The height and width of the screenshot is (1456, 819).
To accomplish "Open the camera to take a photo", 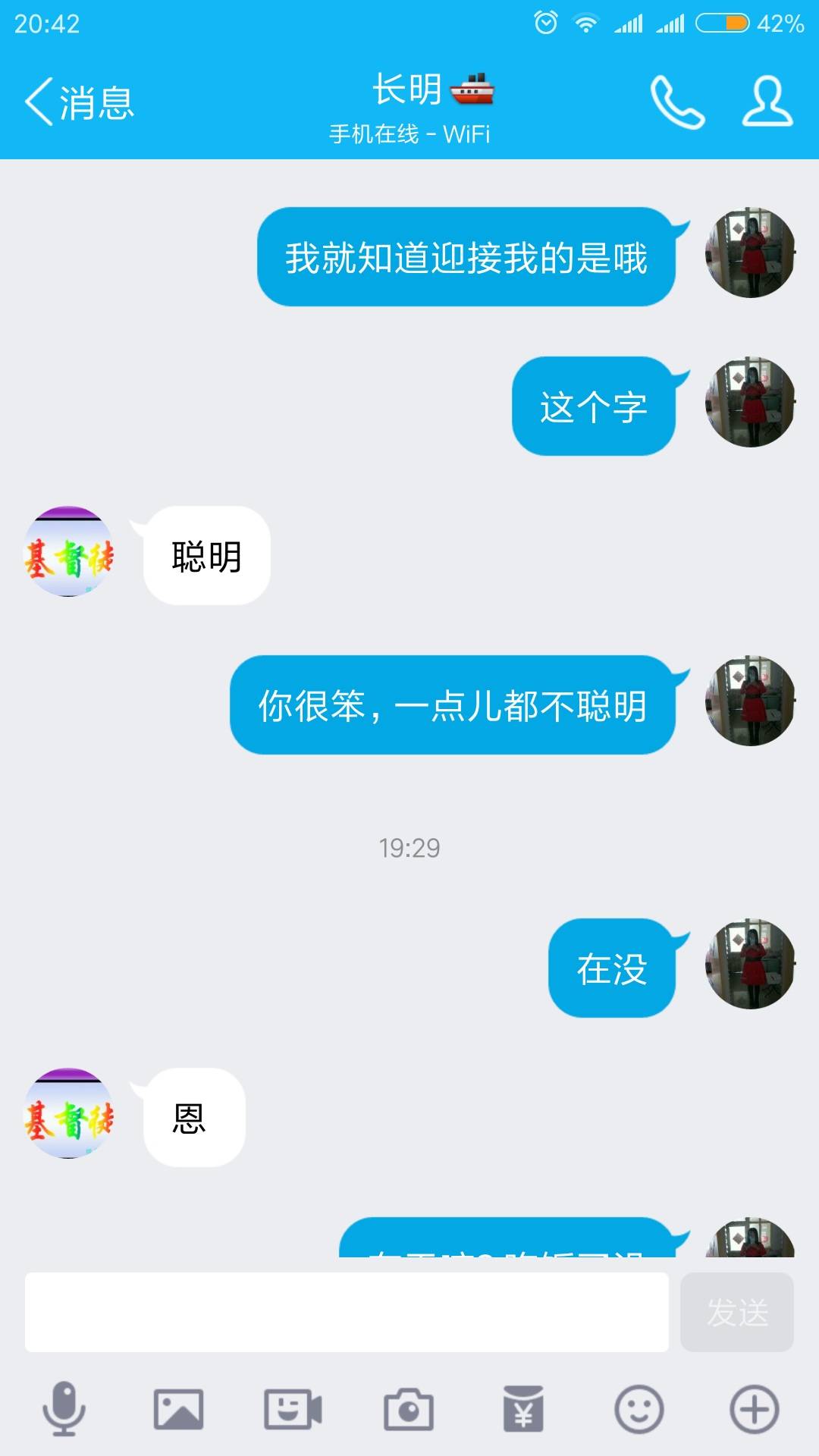I will [x=408, y=1409].
